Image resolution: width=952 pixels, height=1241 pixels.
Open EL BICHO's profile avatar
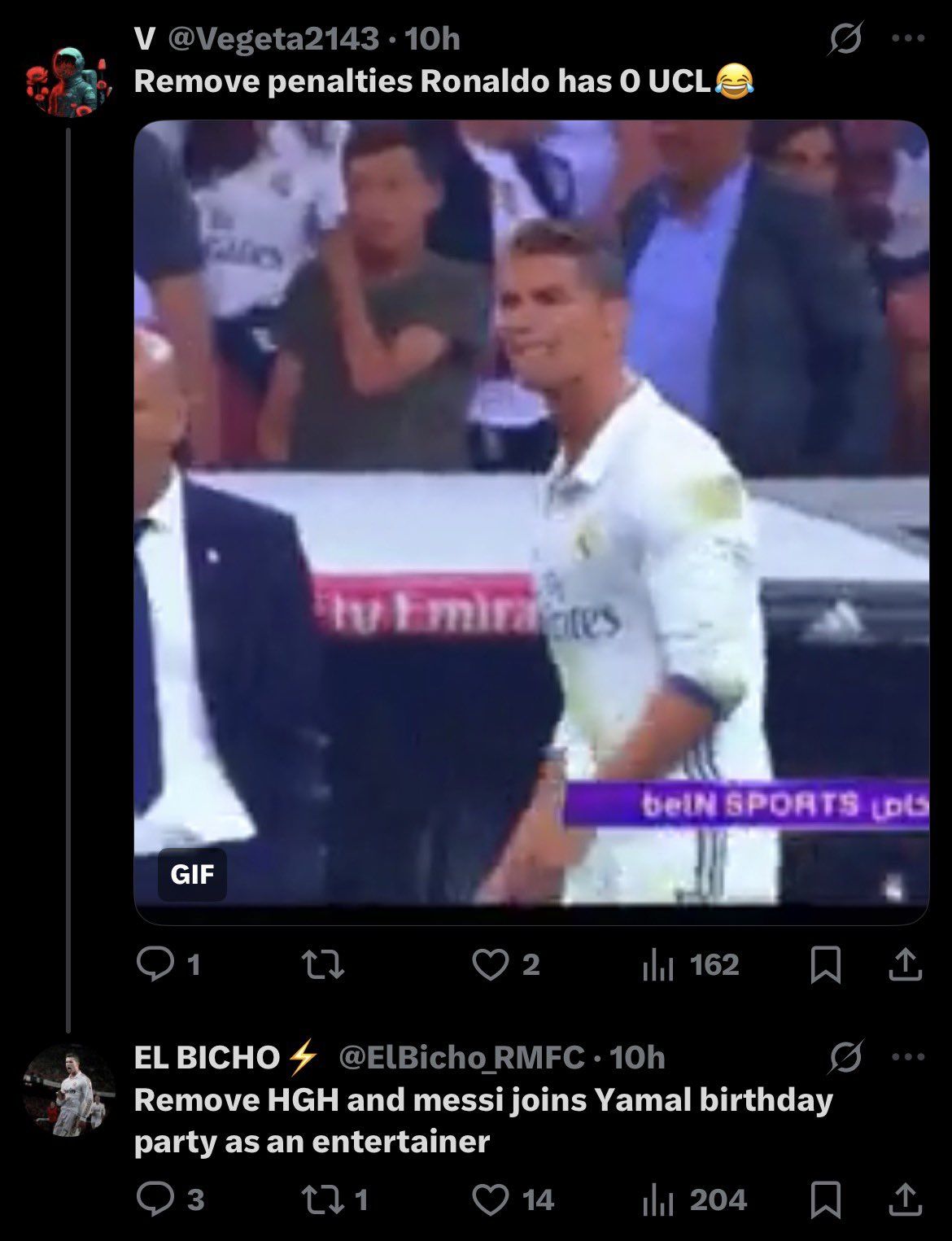[x=68, y=1090]
